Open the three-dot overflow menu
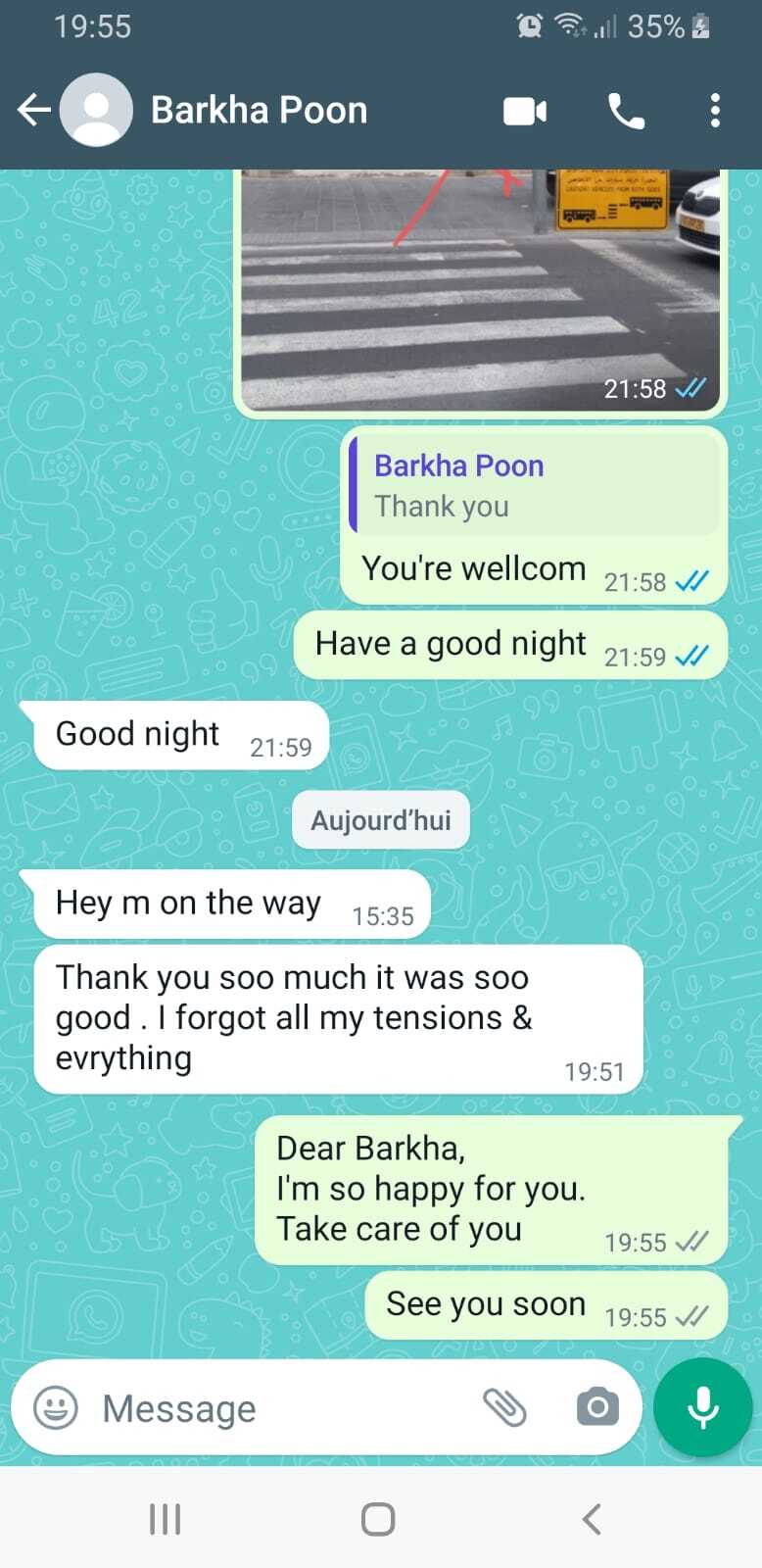The width and height of the screenshot is (762, 1568). coord(715,112)
